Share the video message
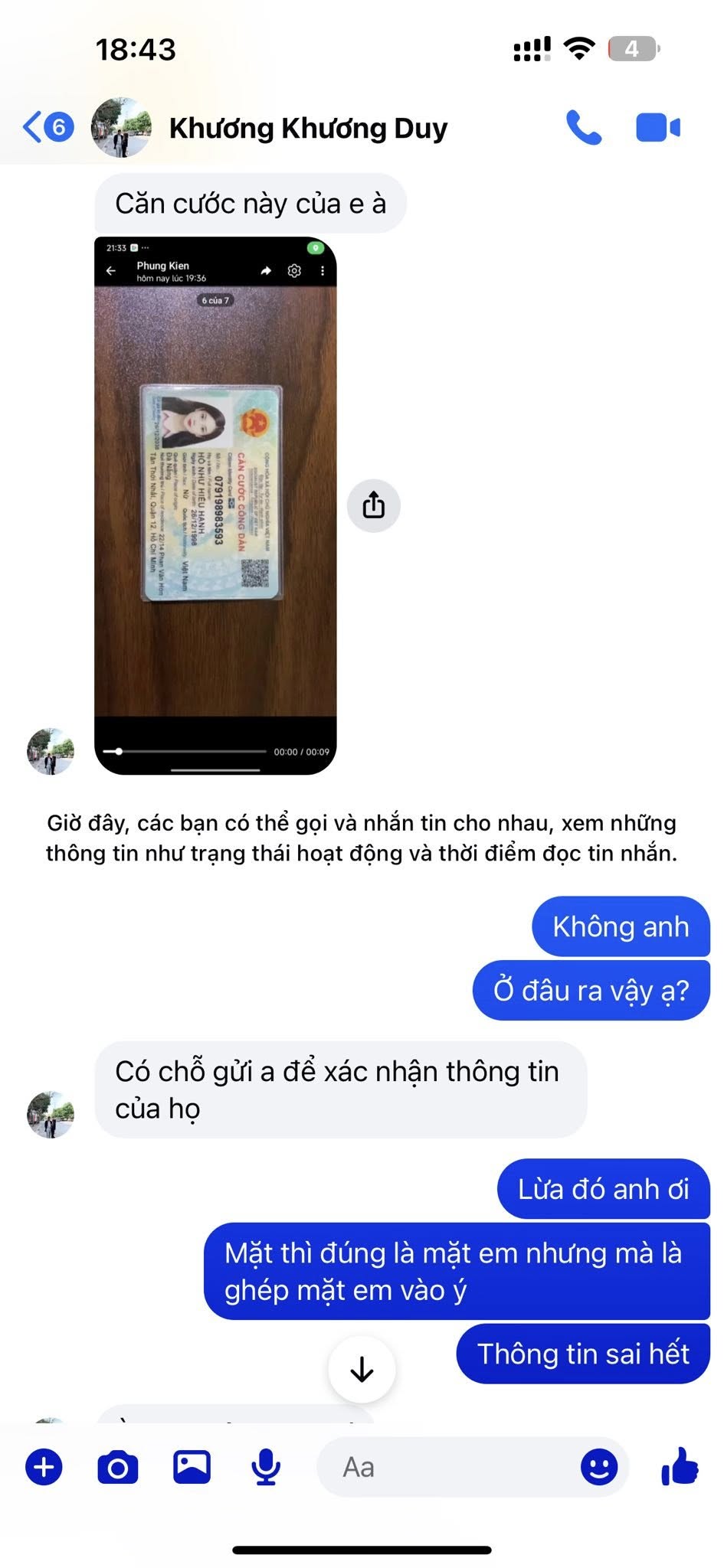The height and width of the screenshot is (1568, 724). tap(373, 505)
